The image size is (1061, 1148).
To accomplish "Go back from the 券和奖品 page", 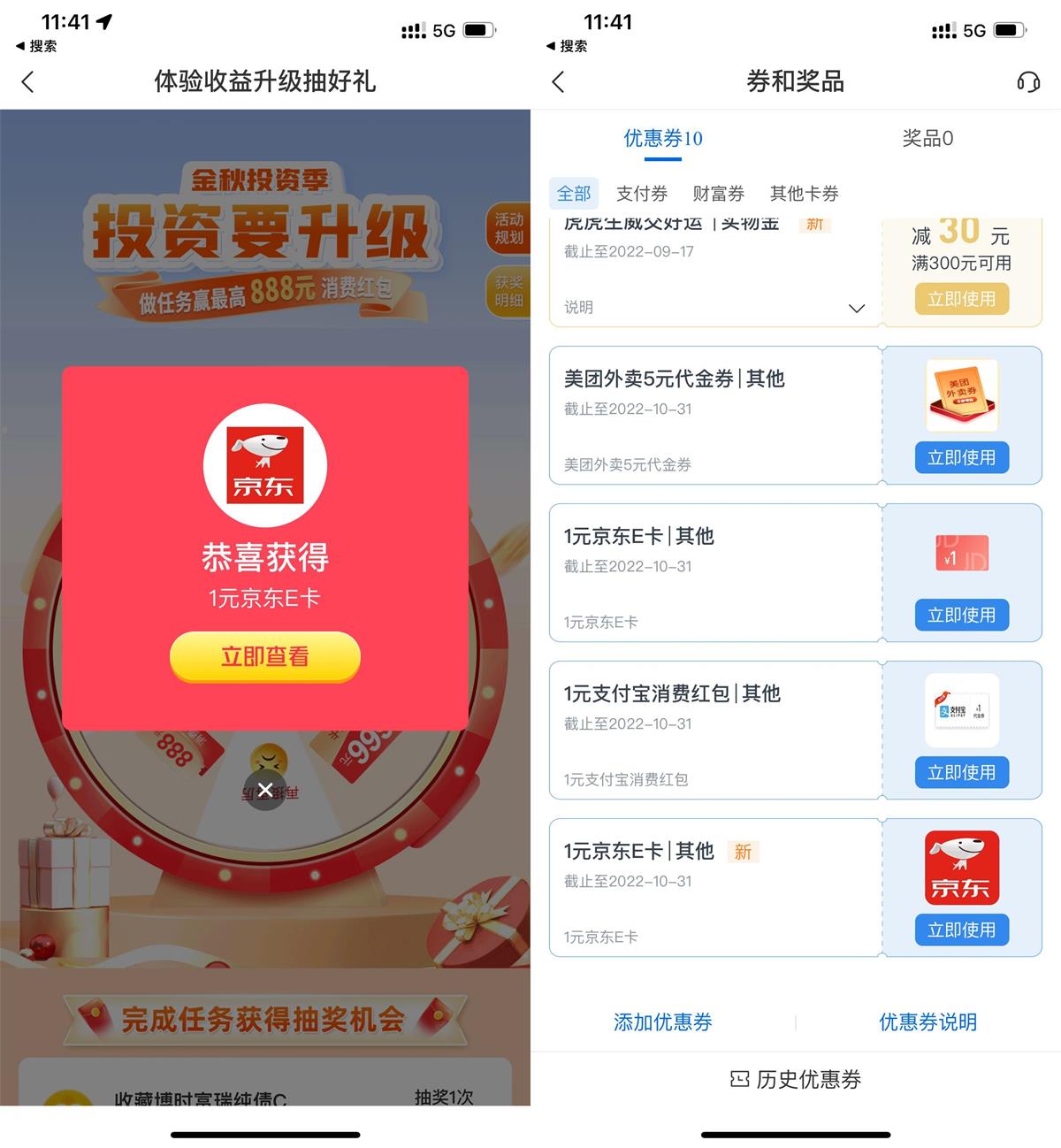I will 558,82.
